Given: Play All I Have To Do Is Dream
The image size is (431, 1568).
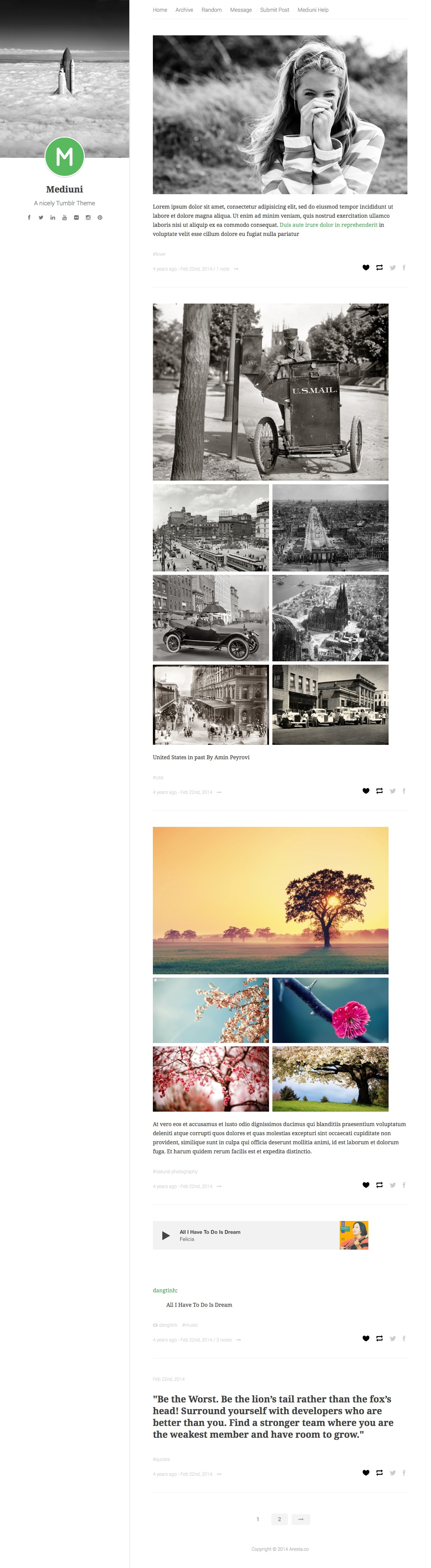Looking at the screenshot, I should pyautogui.click(x=166, y=1235).
